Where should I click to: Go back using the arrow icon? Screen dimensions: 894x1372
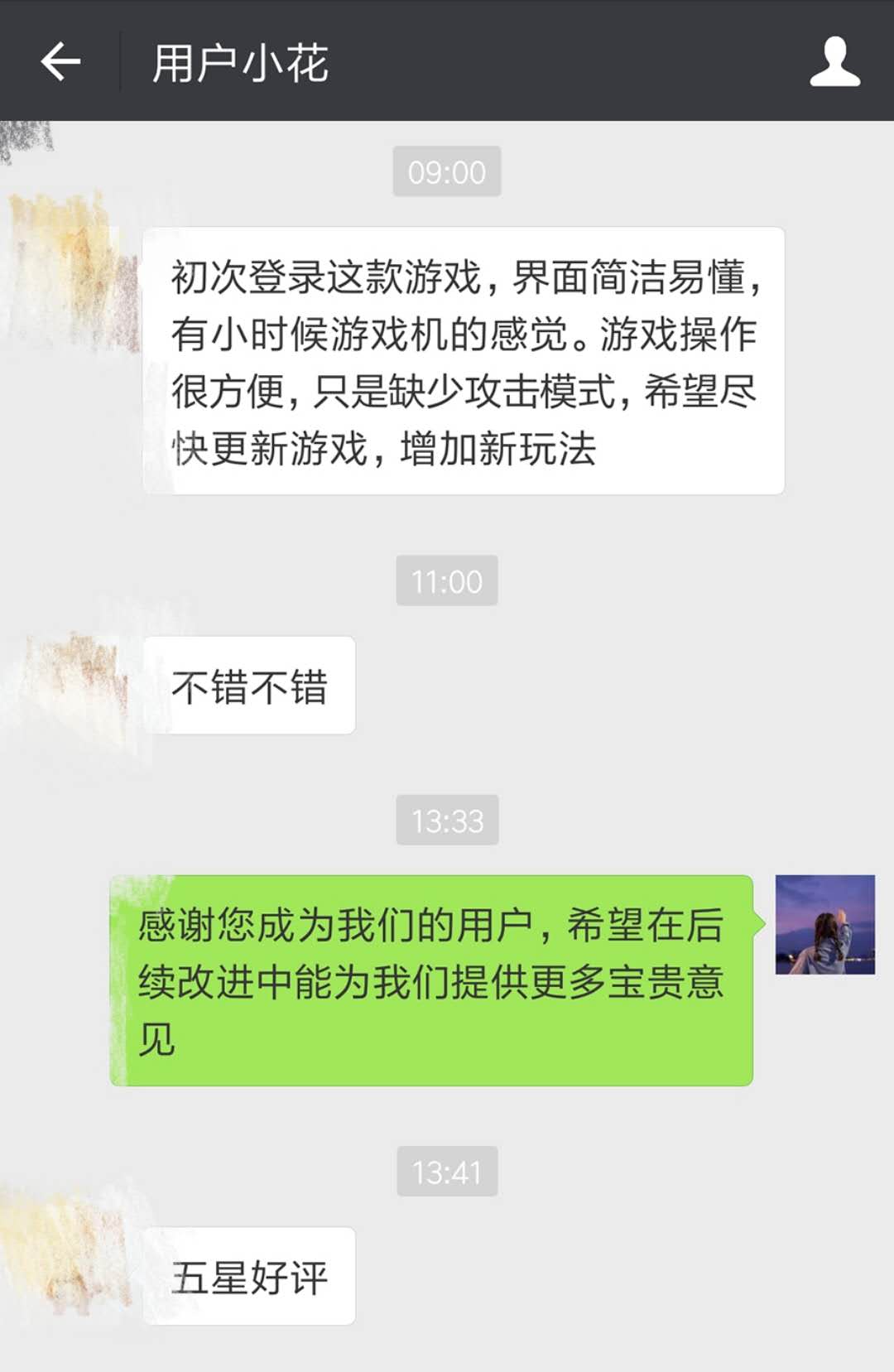click(x=61, y=62)
